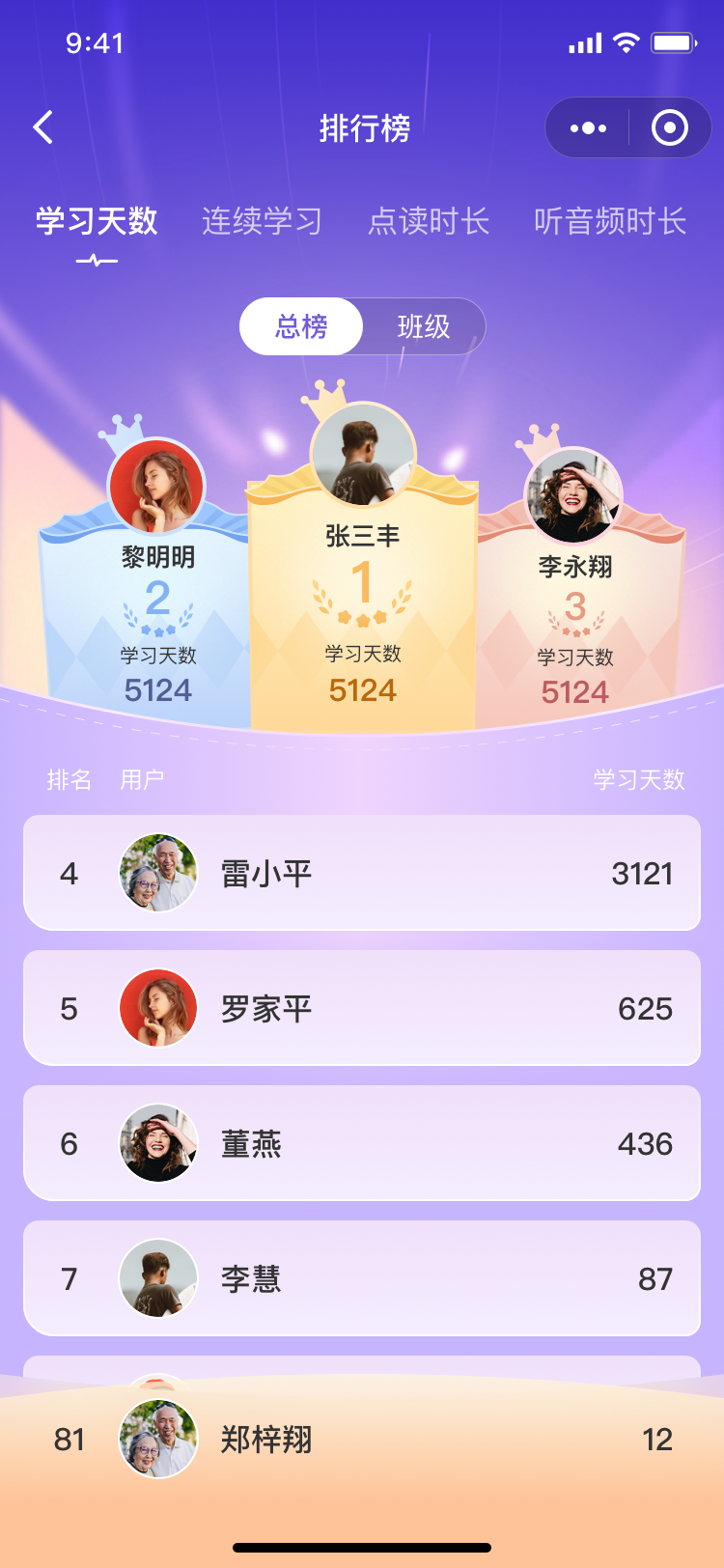724x1568 pixels.
Task: Open my ranking row 郑梓翔
Action: 362,1440
